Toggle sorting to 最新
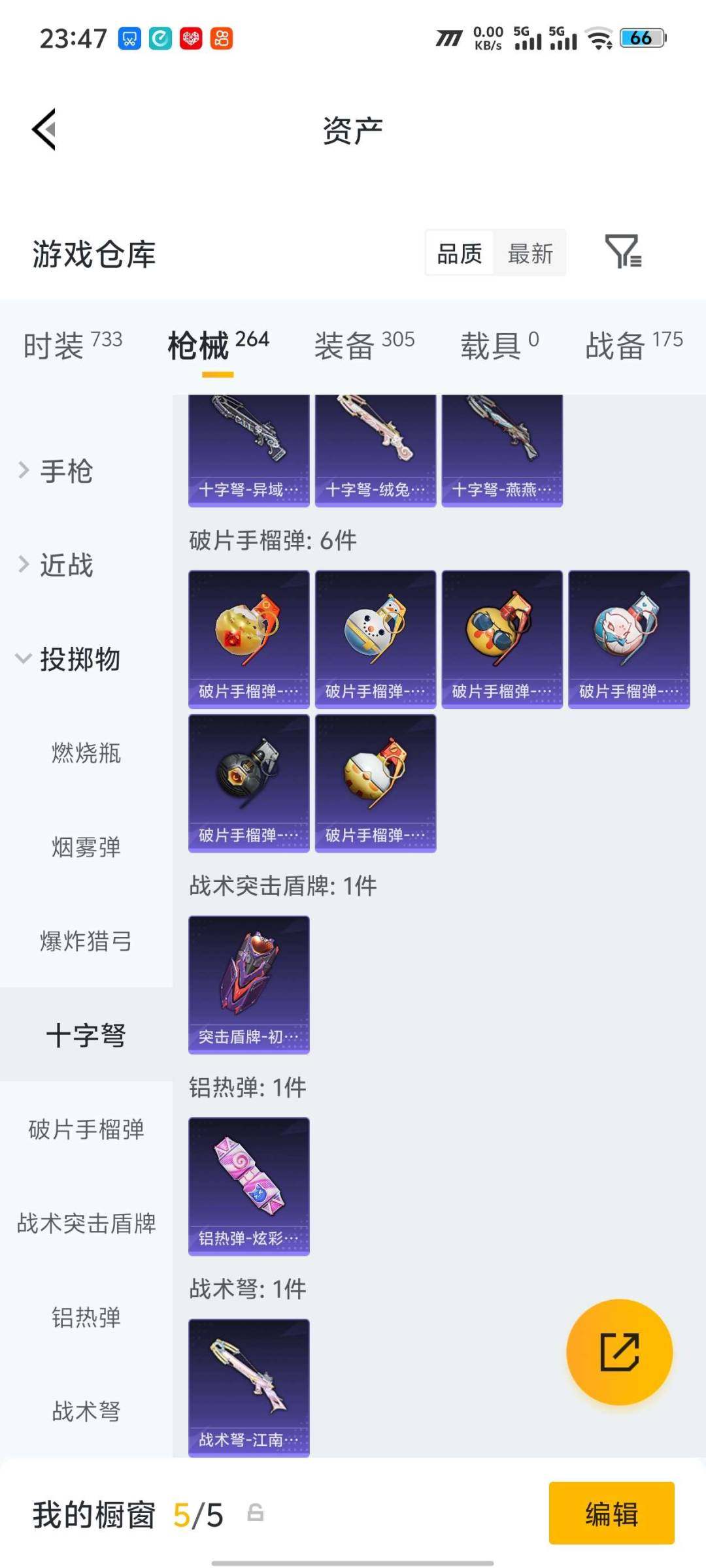The width and height of the screenshot is (706, 1568). pos(531,253)
